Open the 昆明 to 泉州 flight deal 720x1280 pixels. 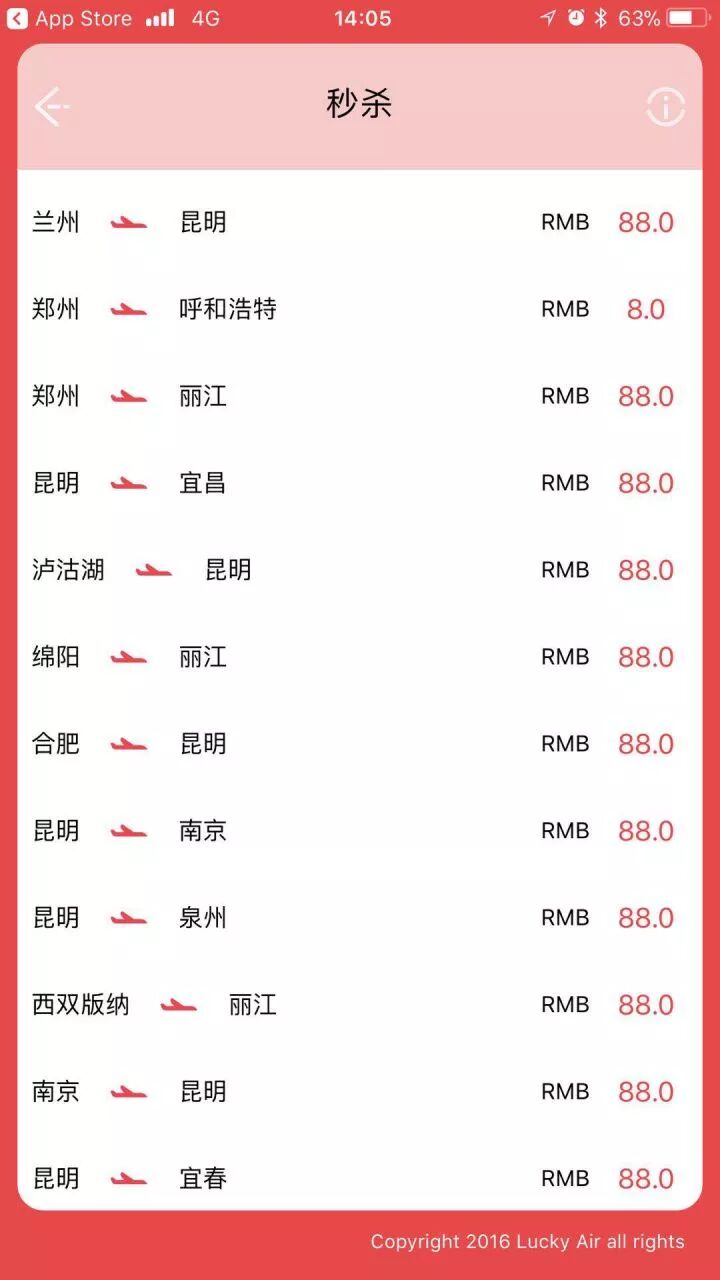[x=359, y=918]
